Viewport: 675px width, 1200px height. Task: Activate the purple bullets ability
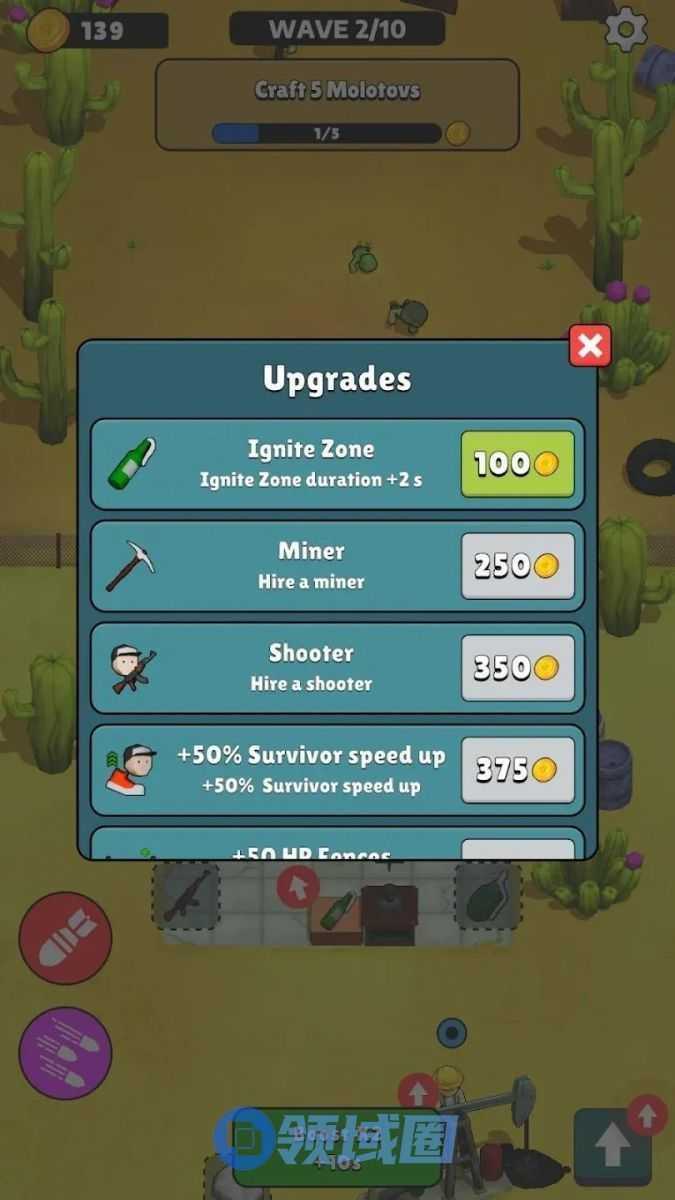coord(65,1053)
